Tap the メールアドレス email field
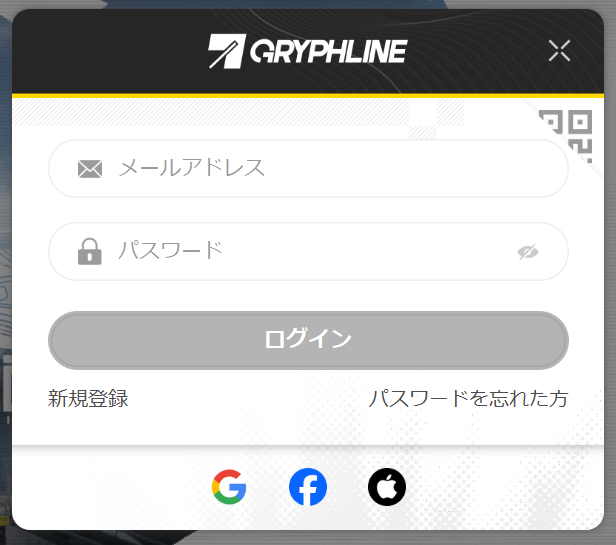616x545 pixels. pos(320,168)
